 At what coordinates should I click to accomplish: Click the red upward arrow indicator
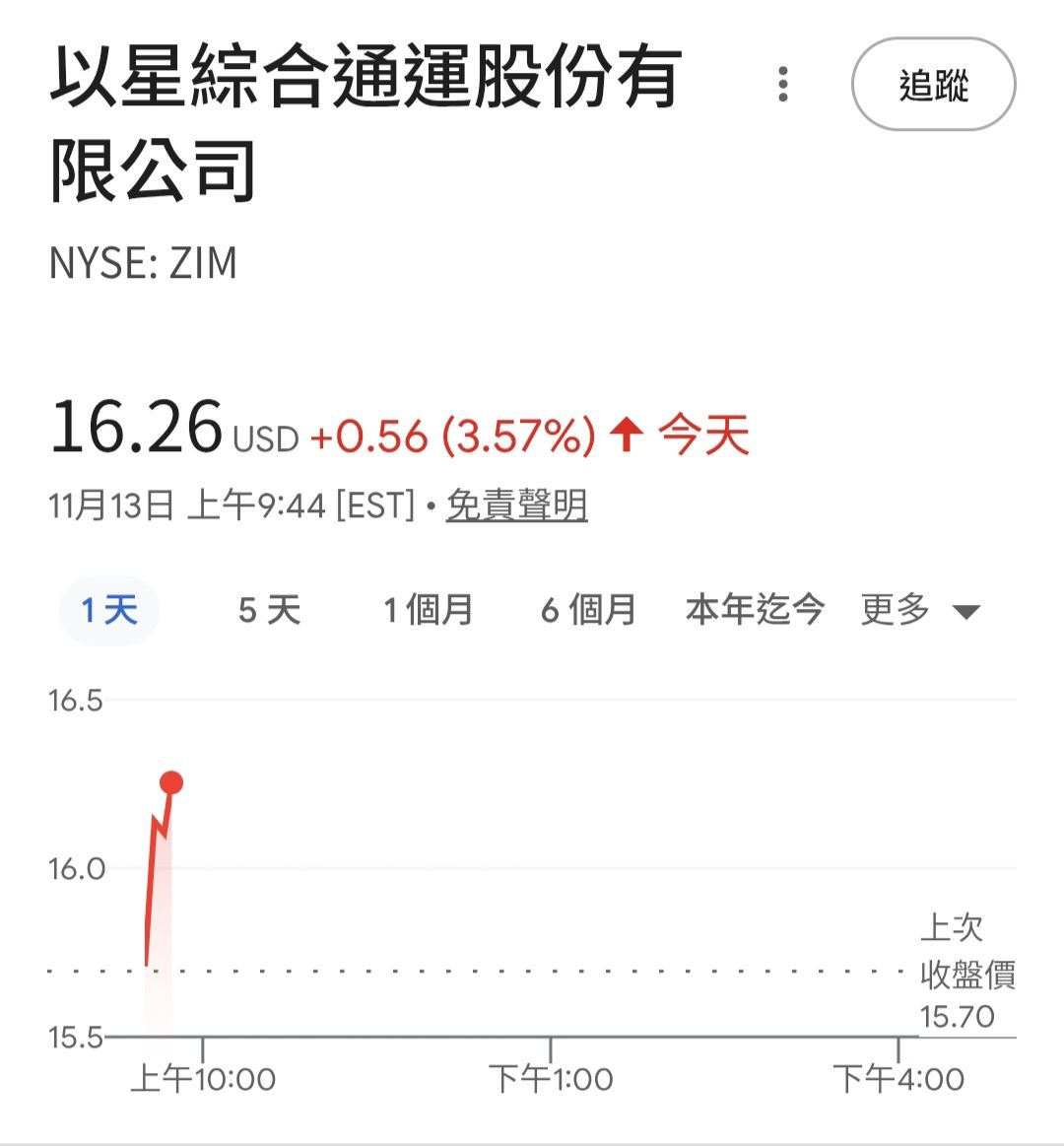coord(628,434)
